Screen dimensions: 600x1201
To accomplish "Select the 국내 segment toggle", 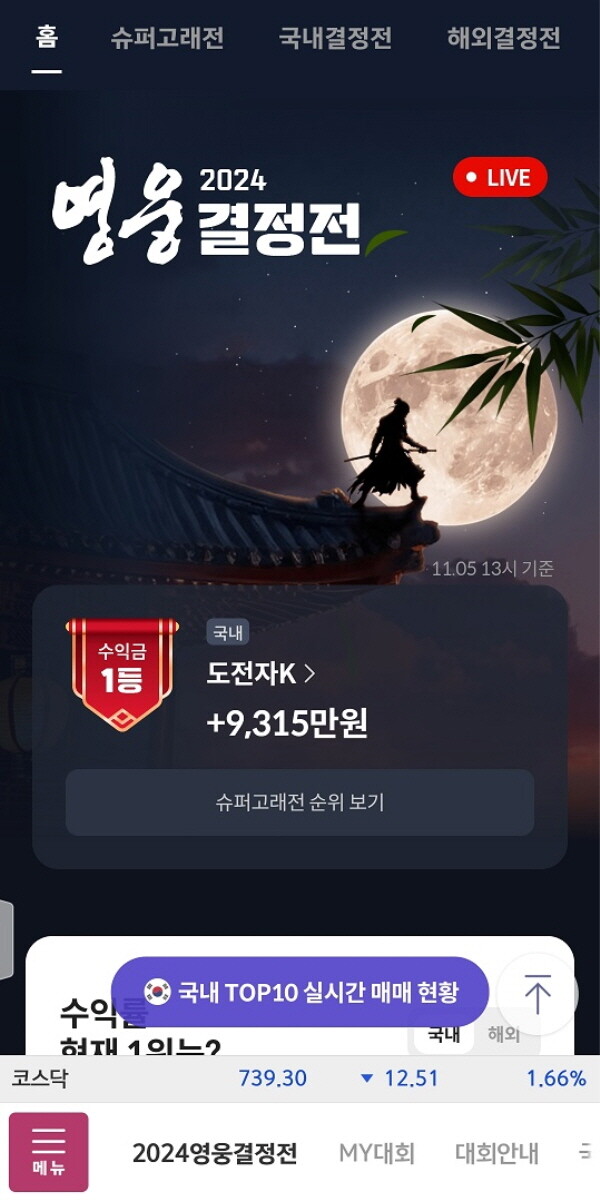I will point(443,1035).
